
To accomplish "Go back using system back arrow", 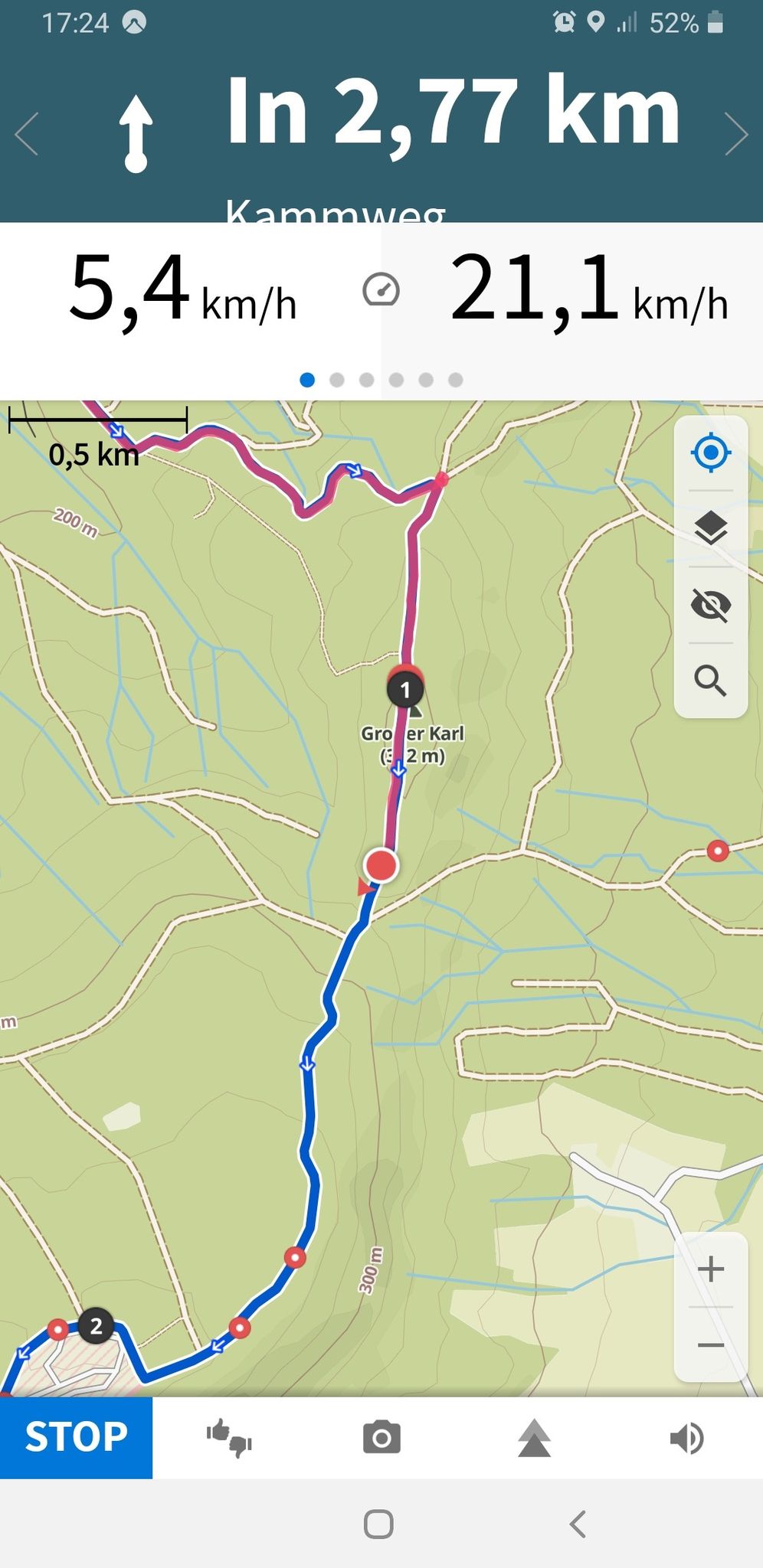I will click(578, 1524).
